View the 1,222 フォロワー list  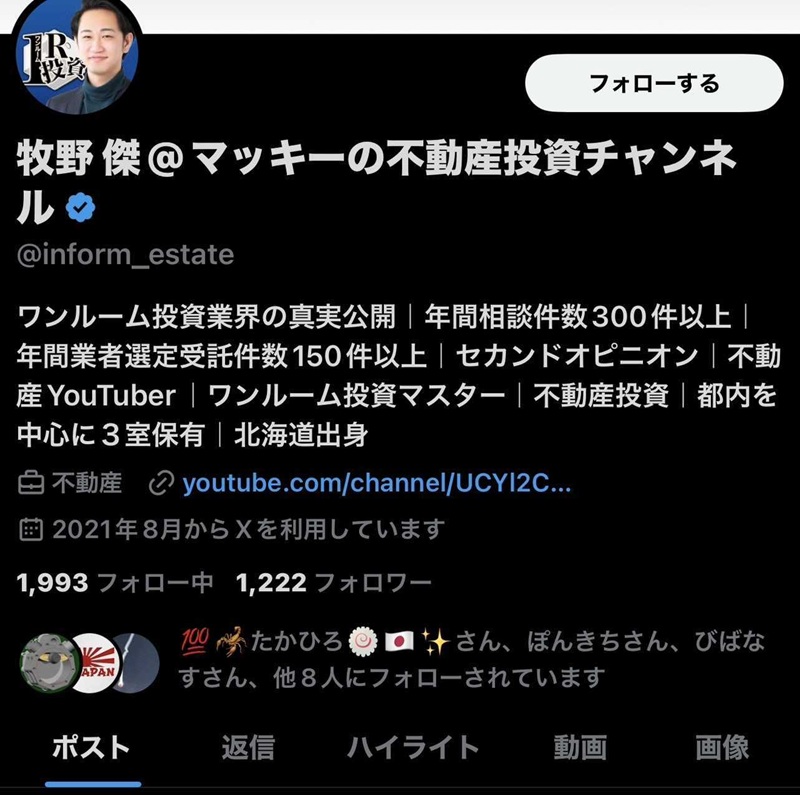[x=333, y=582]
